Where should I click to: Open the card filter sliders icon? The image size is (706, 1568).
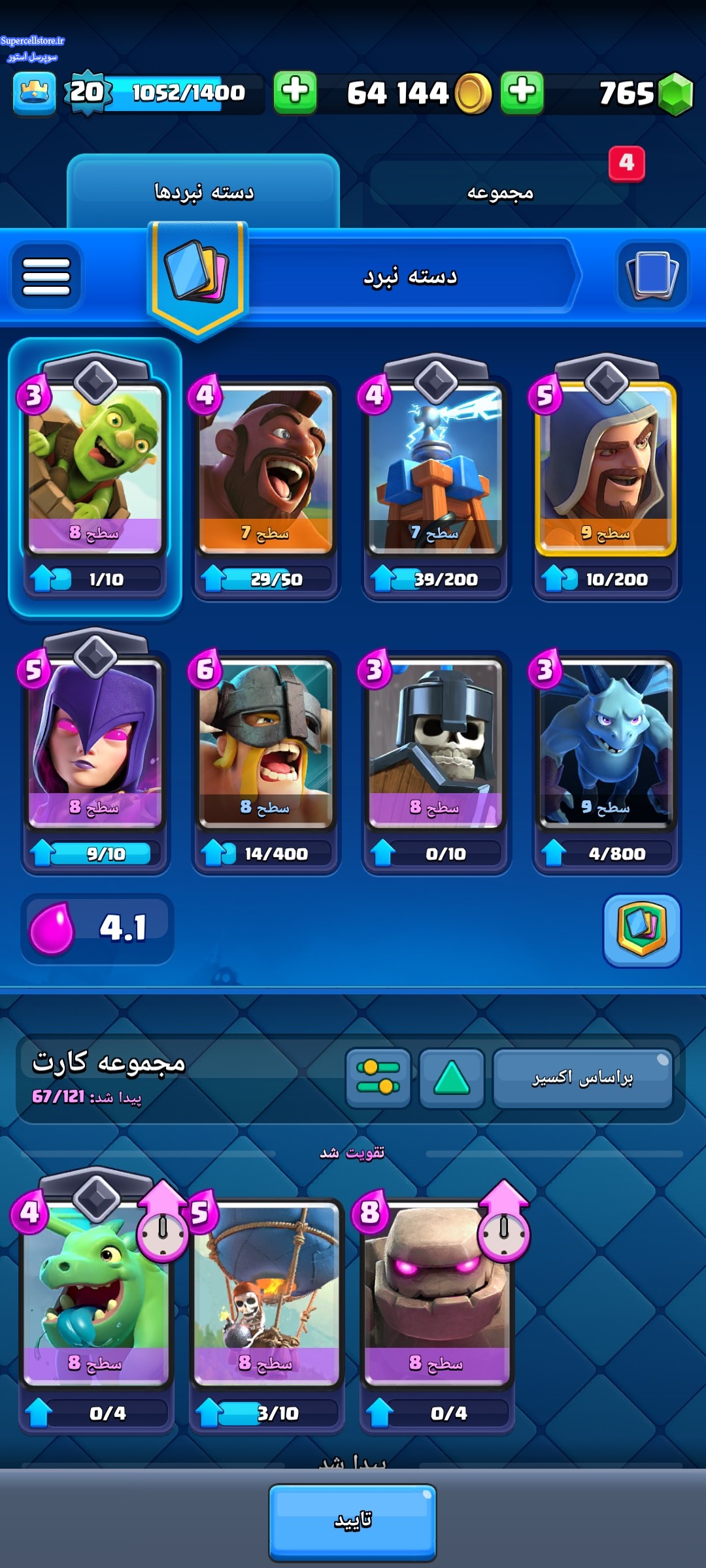(x=378, y=1078)
